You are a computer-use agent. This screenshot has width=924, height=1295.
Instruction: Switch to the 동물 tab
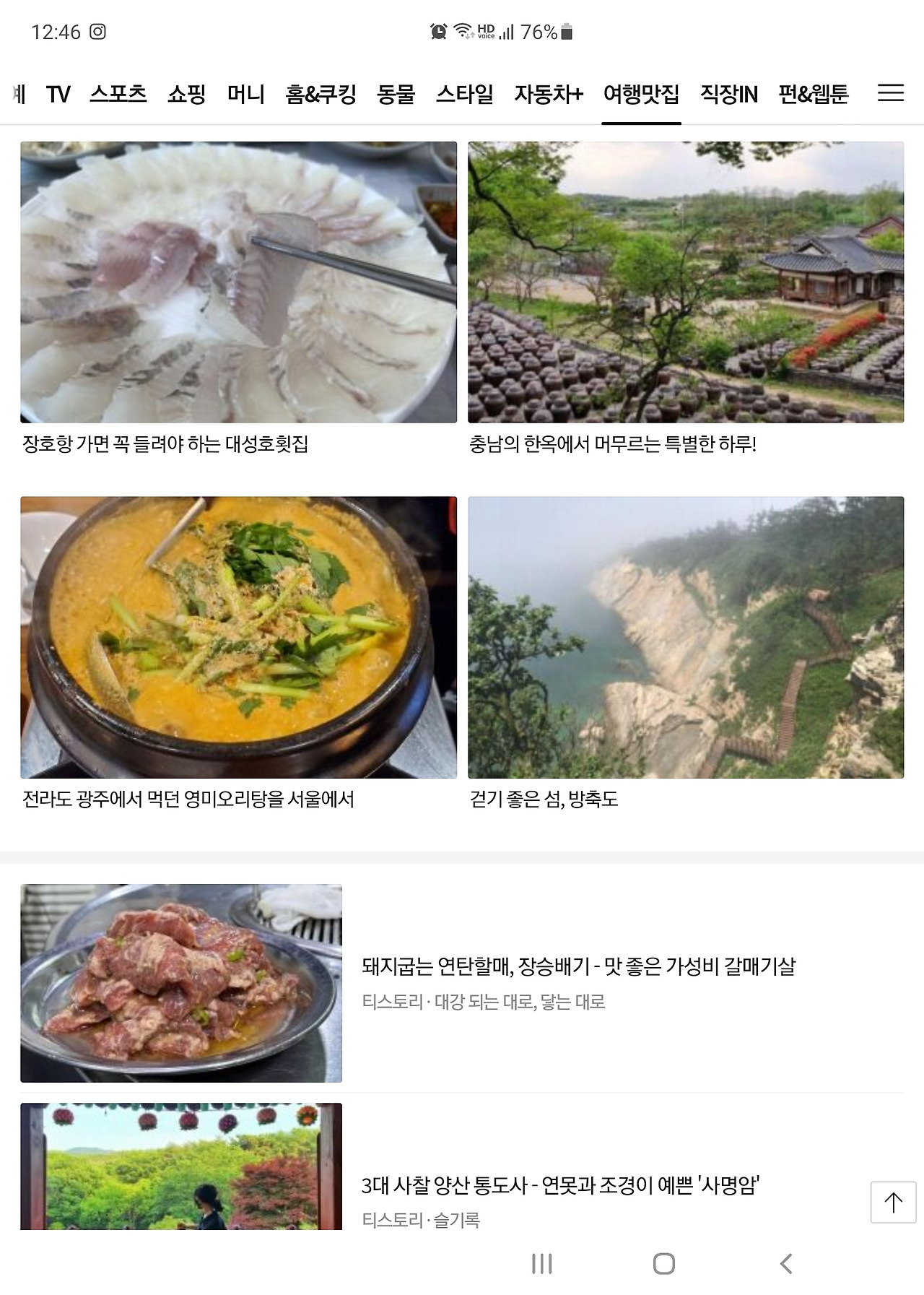(x=396, y=94)
